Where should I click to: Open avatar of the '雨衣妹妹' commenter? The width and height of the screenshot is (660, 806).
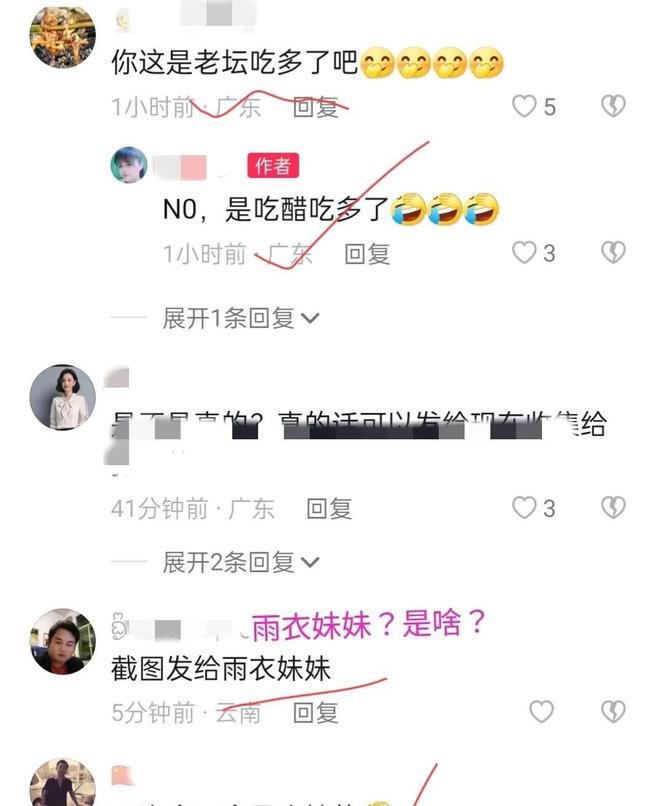63,640
